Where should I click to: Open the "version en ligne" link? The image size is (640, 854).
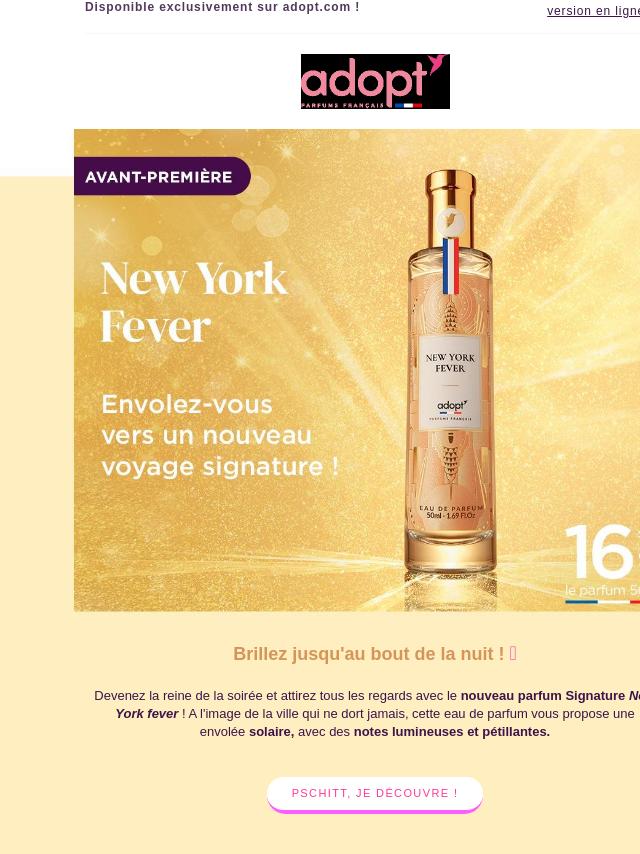[x=594, y=11]
